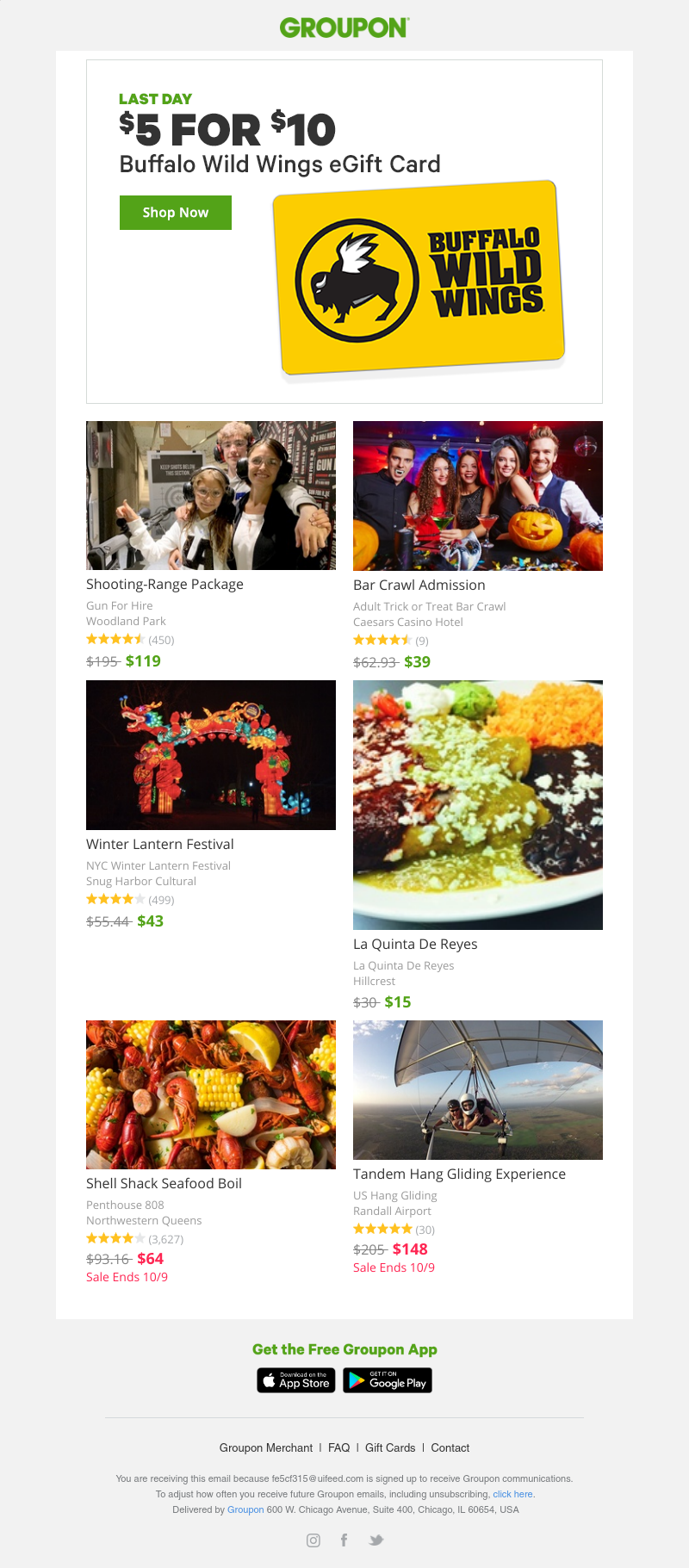The image size is (689, 1568).
Task: View the Winter Lantern Festival deal
Action: point(159,844)
